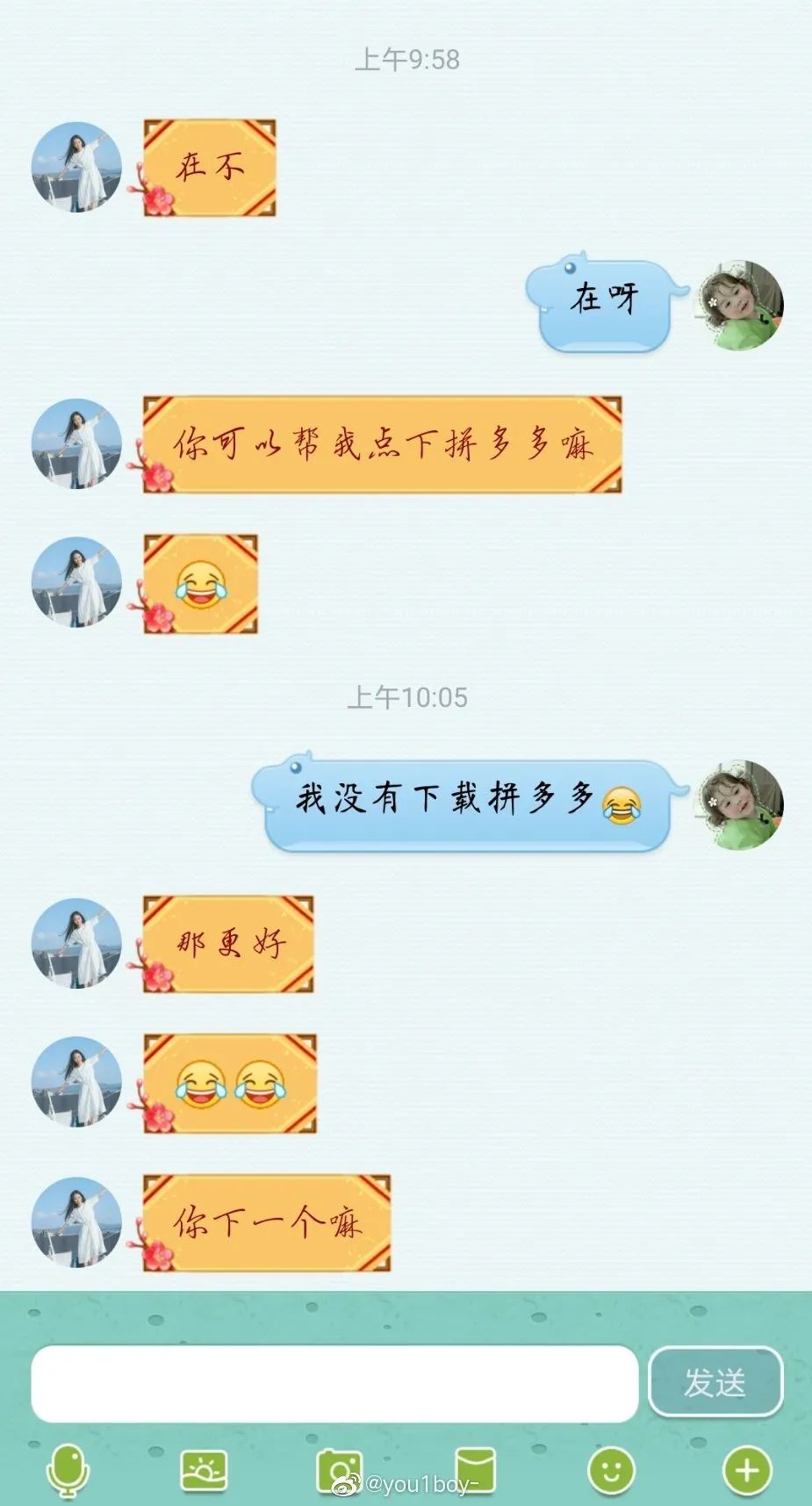Tap the message input field

(x=334, y=1383)
